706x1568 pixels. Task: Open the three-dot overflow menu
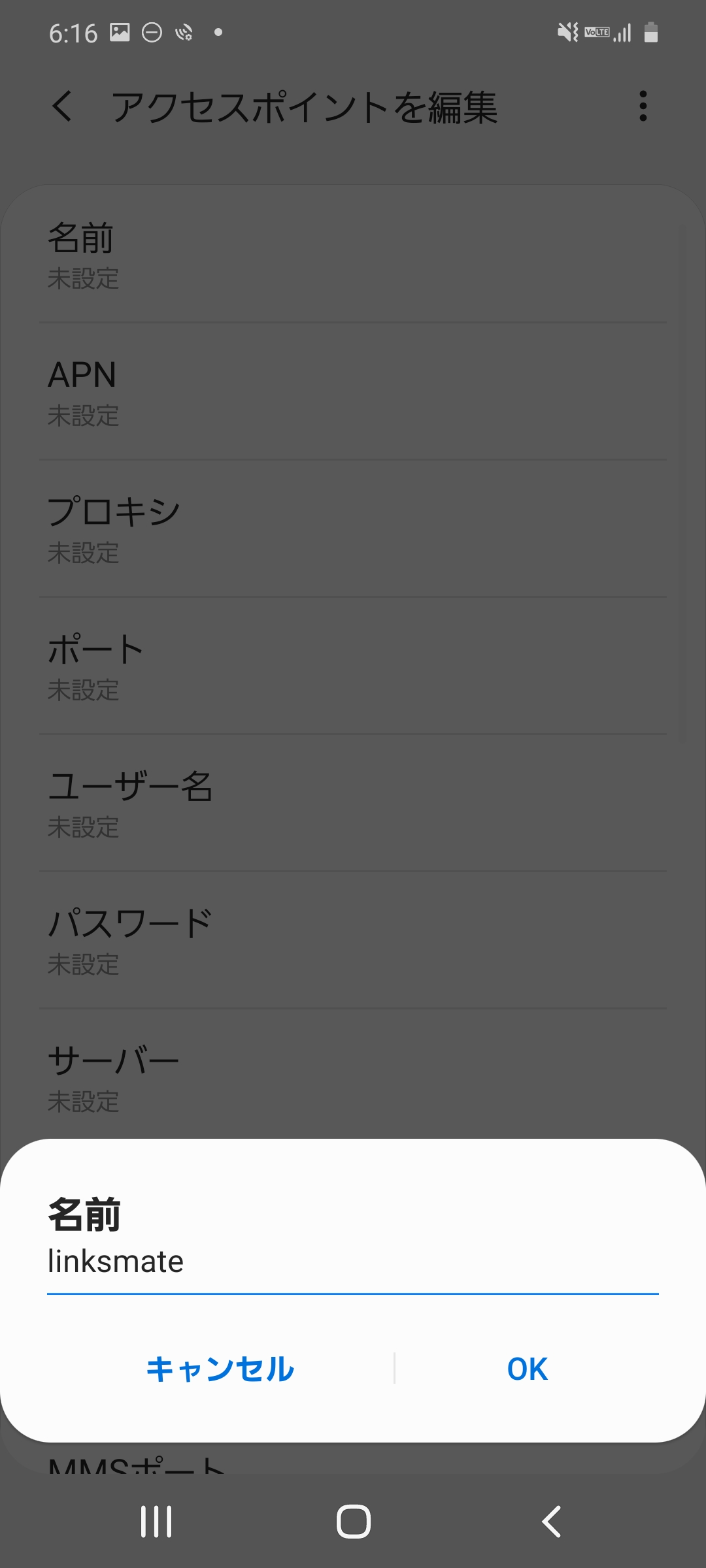click(643, 108)
